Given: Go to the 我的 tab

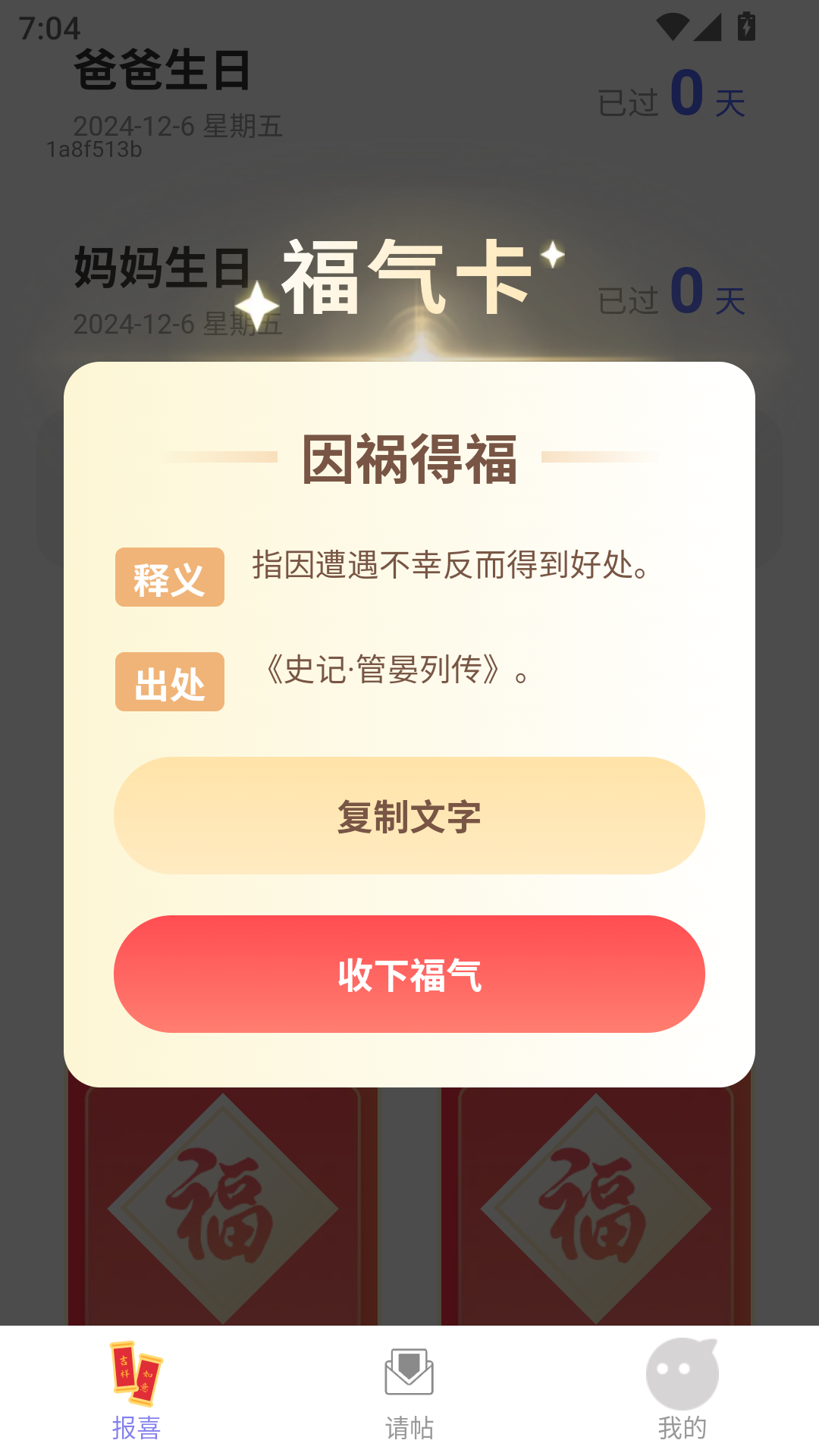Looking at the screenshot, I should (x=682, y=1392).
